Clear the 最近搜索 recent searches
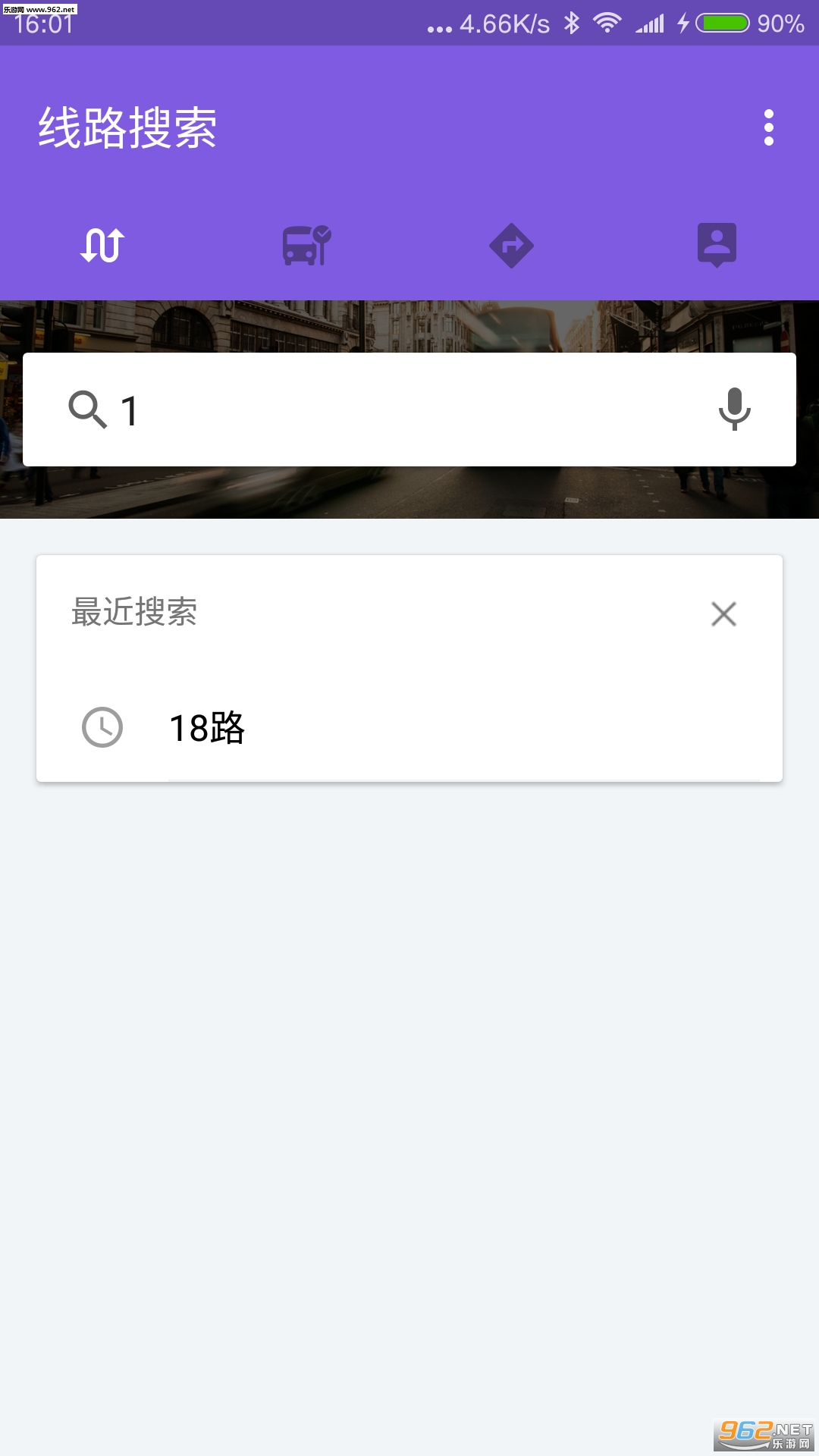 pyautogui.click(x=723, y=613)
